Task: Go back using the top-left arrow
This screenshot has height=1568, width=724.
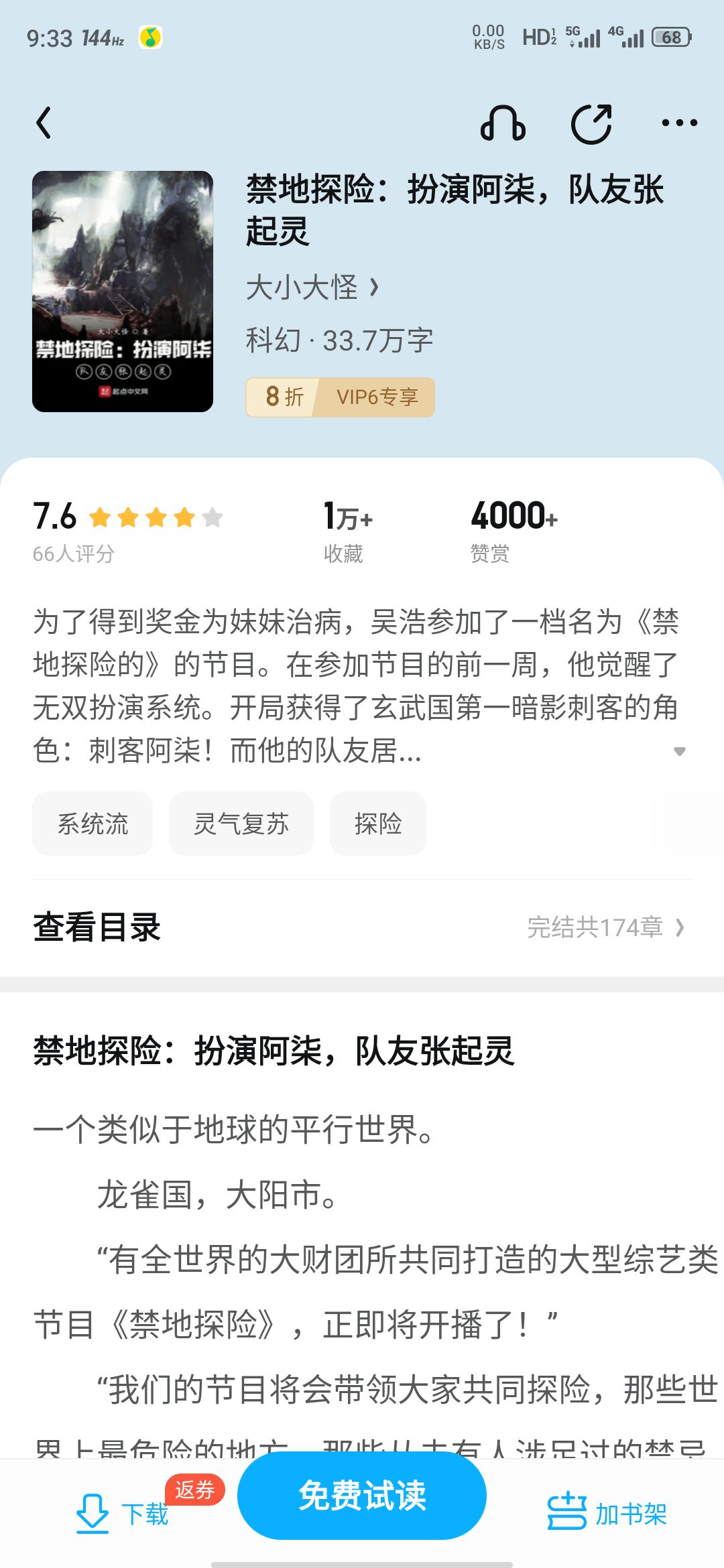Action: tap(44, 123)
